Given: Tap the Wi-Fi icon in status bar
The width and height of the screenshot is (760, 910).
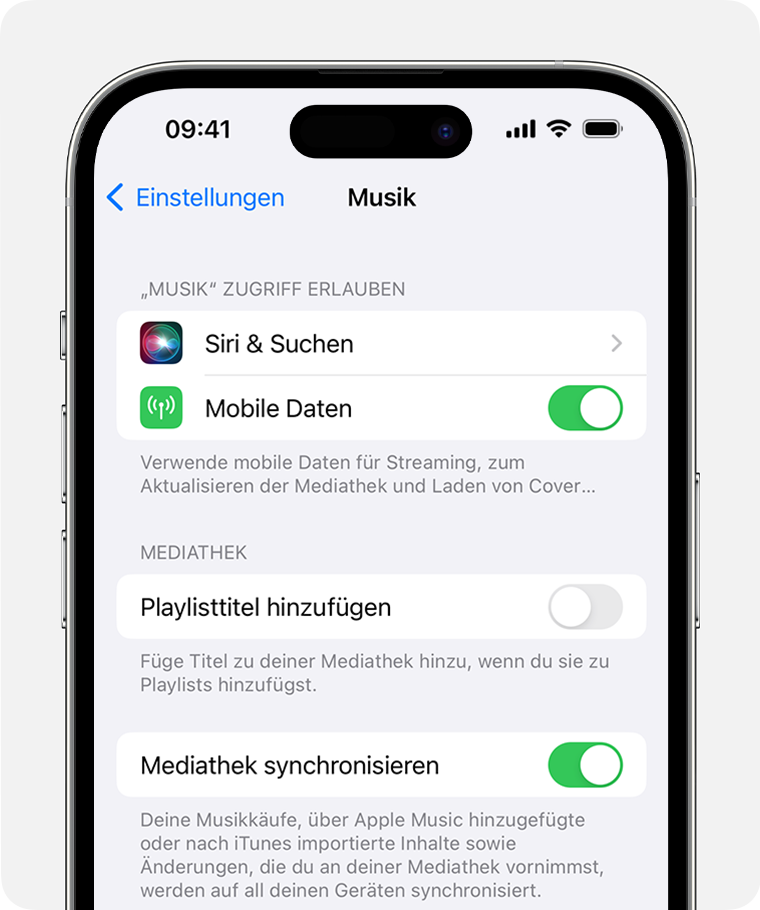Looking at the screenshot, I should [x=558, y=129].
